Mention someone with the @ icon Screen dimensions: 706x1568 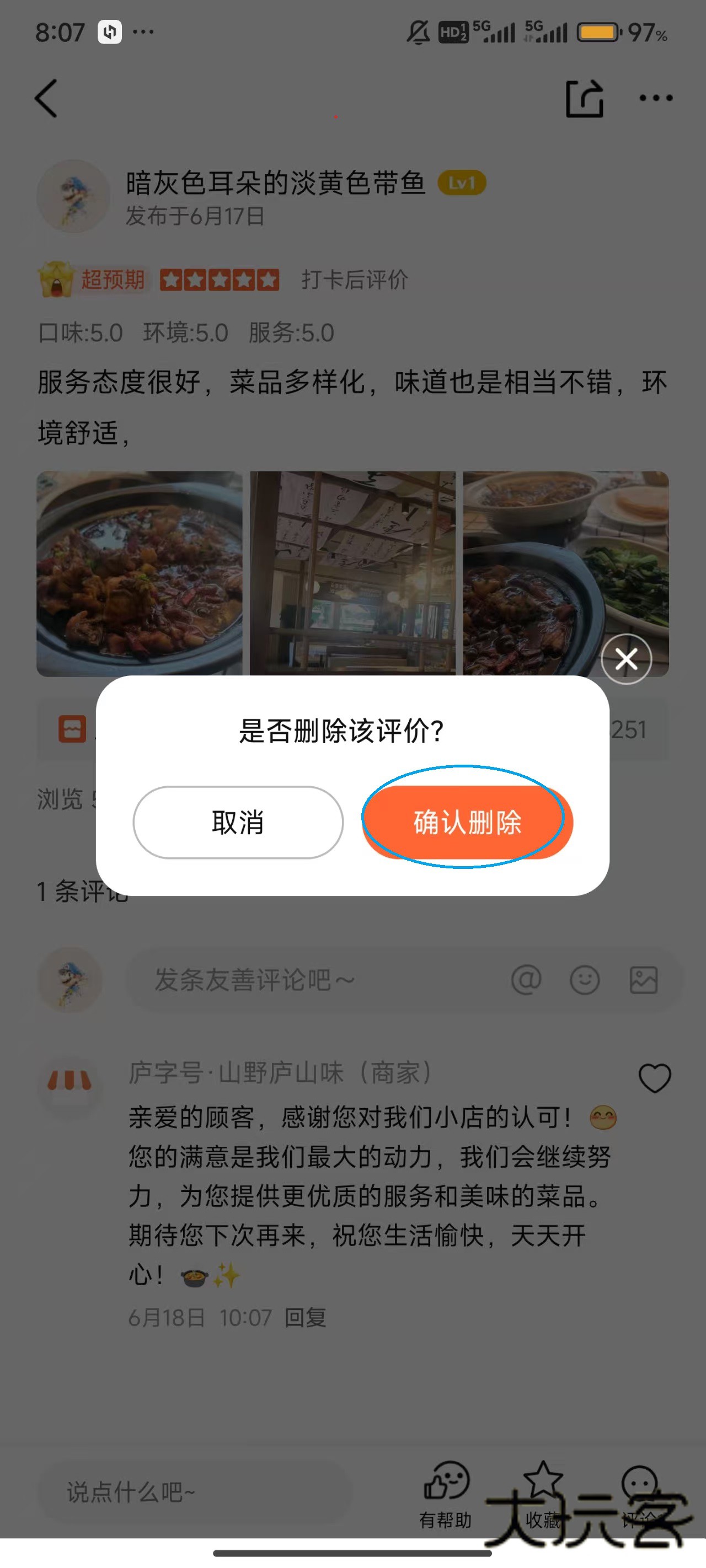click(x=526, y=980)
